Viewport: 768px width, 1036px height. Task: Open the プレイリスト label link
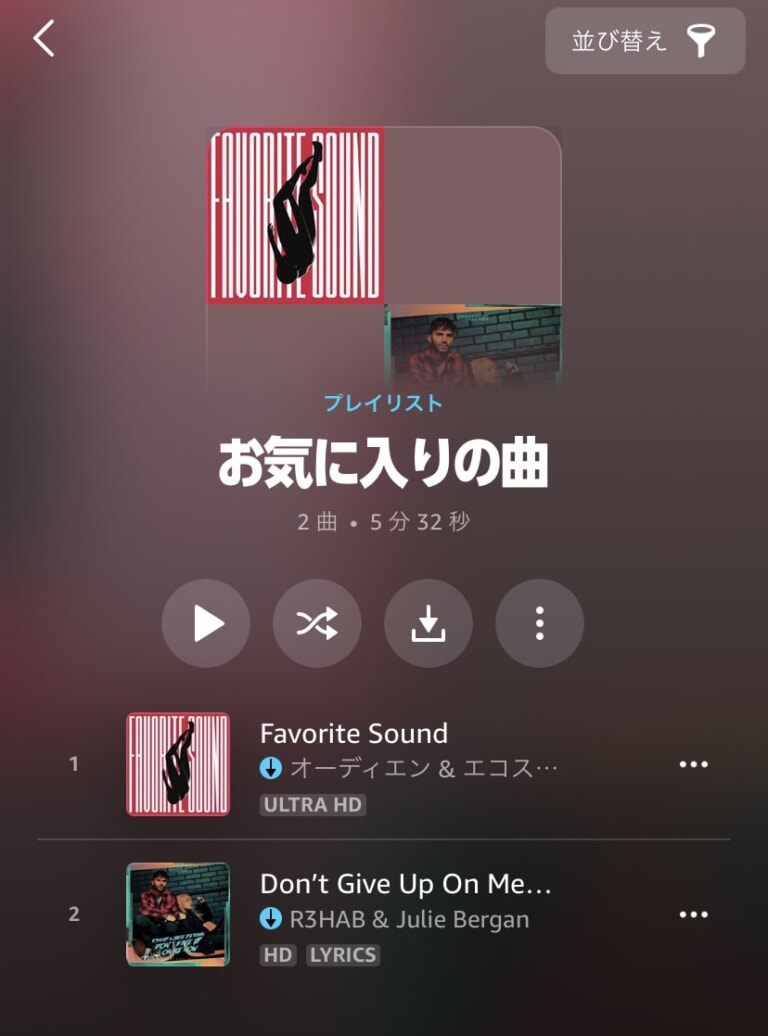[x=384, y=404]
